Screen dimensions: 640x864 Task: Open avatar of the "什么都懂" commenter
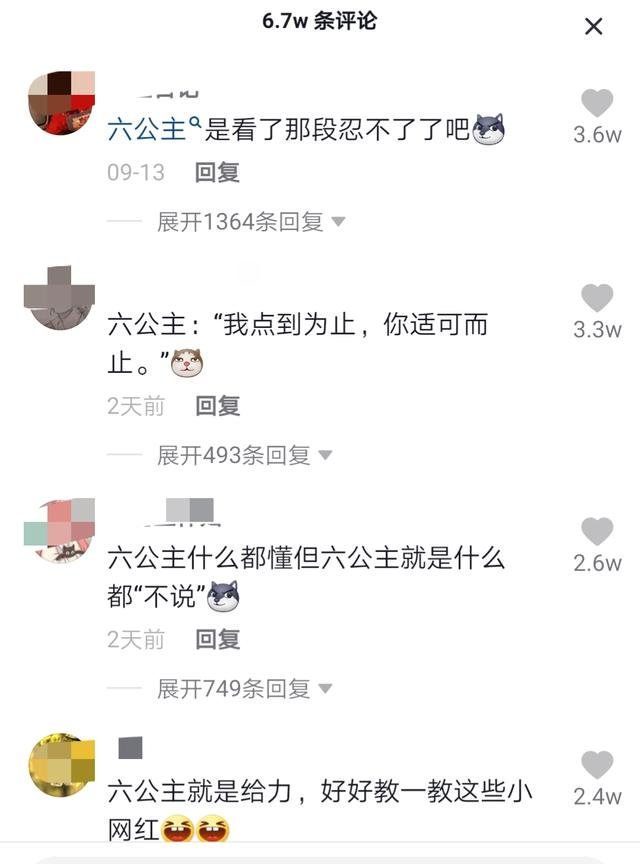[x=59, y=530]
